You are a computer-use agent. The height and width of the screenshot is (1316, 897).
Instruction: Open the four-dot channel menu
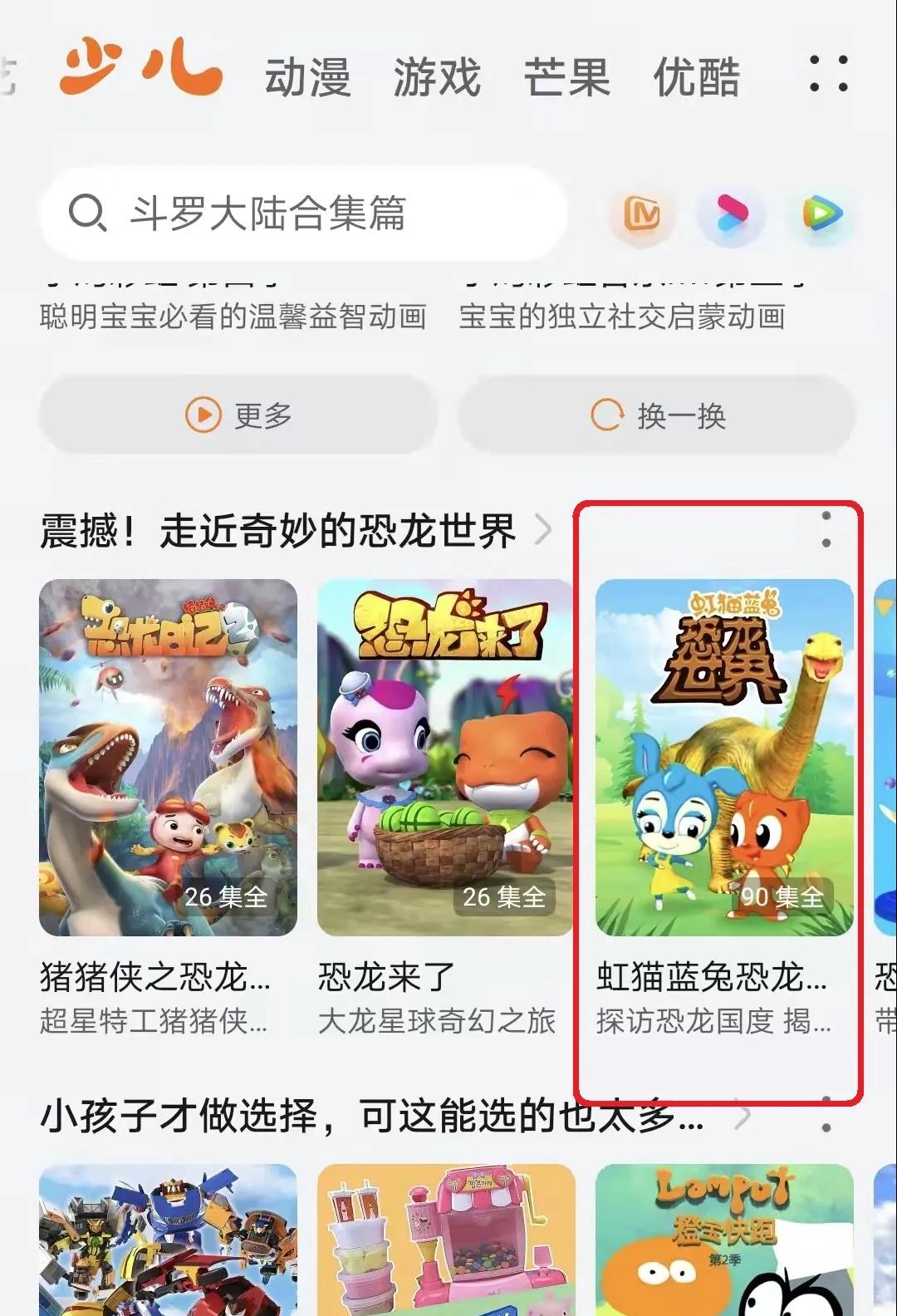point(828,74)
